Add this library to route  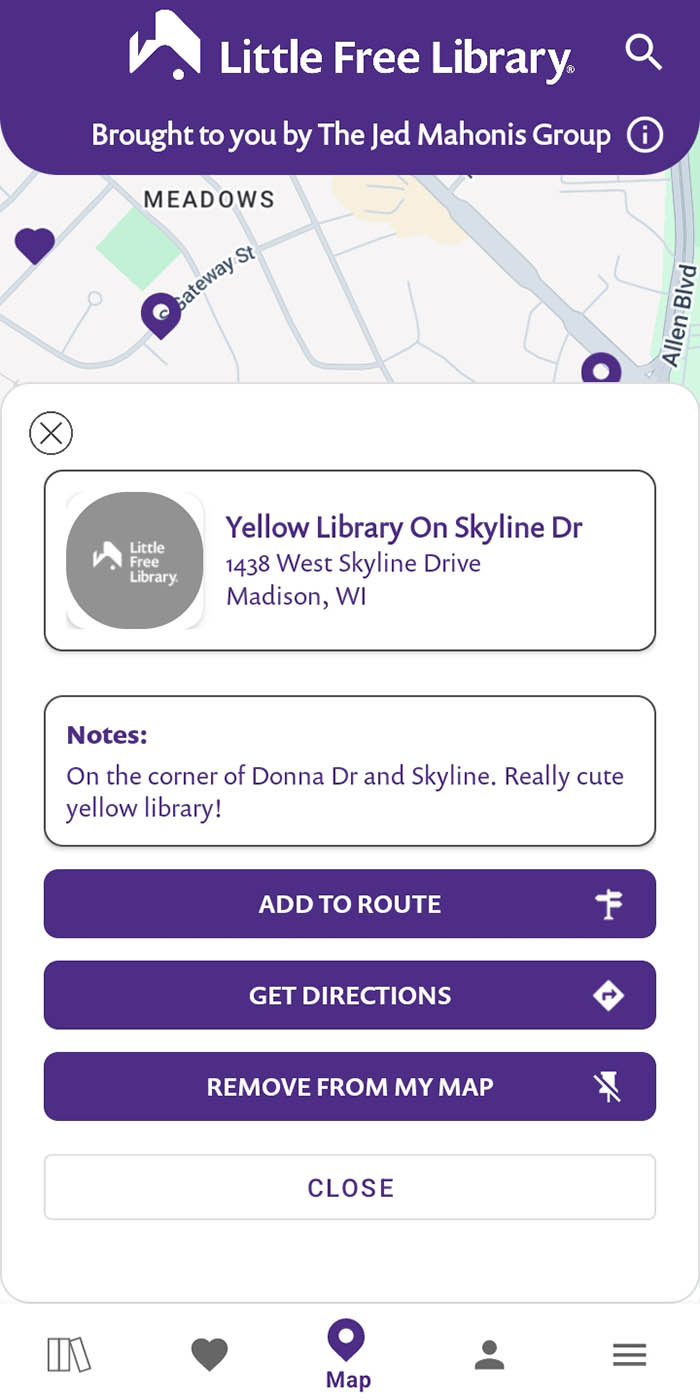(349, 904)
